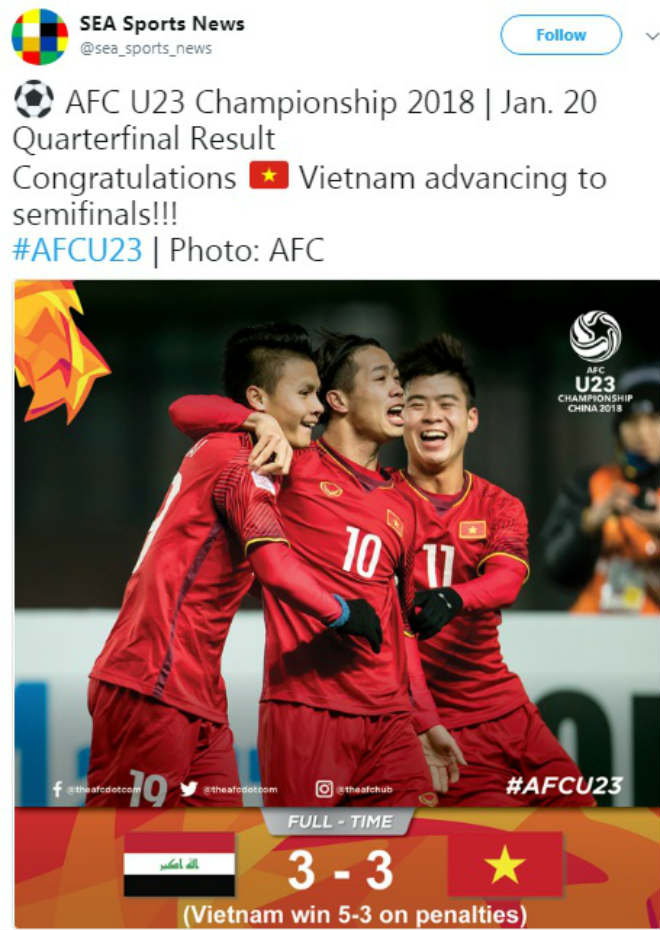Open the @sea_sports_news account name

pos(145,49)
